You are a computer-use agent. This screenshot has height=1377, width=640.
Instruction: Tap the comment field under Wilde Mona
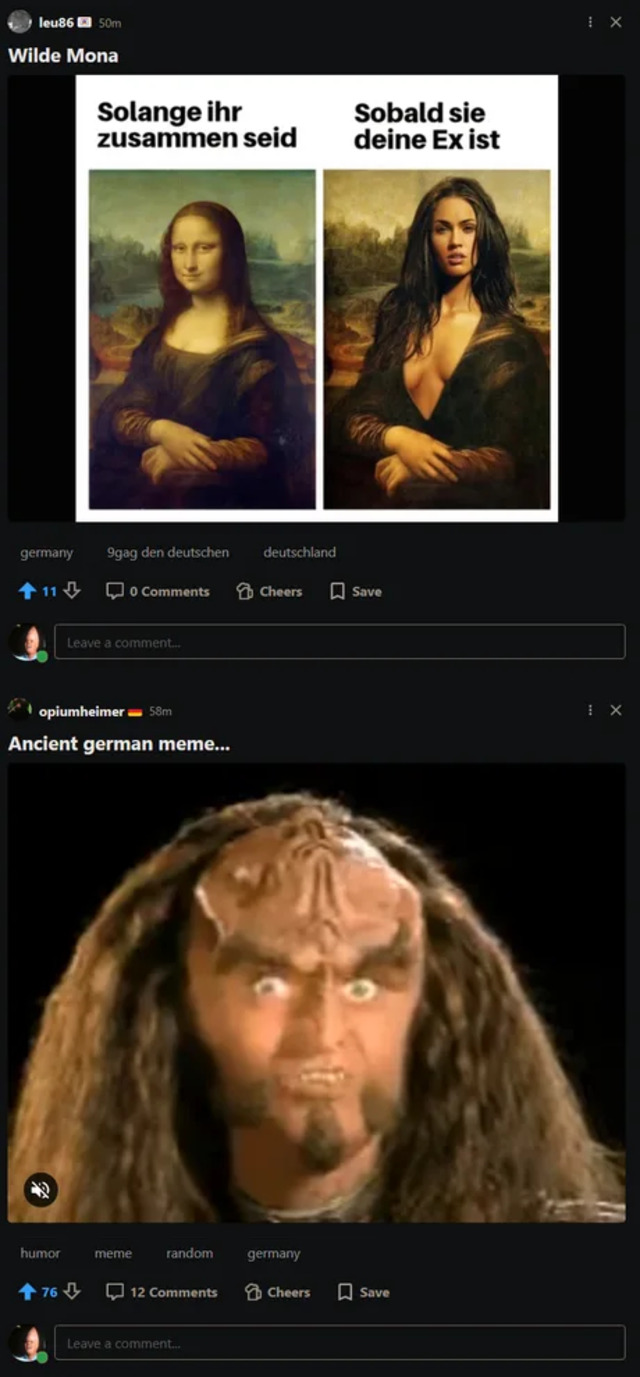tap(339, 642)
